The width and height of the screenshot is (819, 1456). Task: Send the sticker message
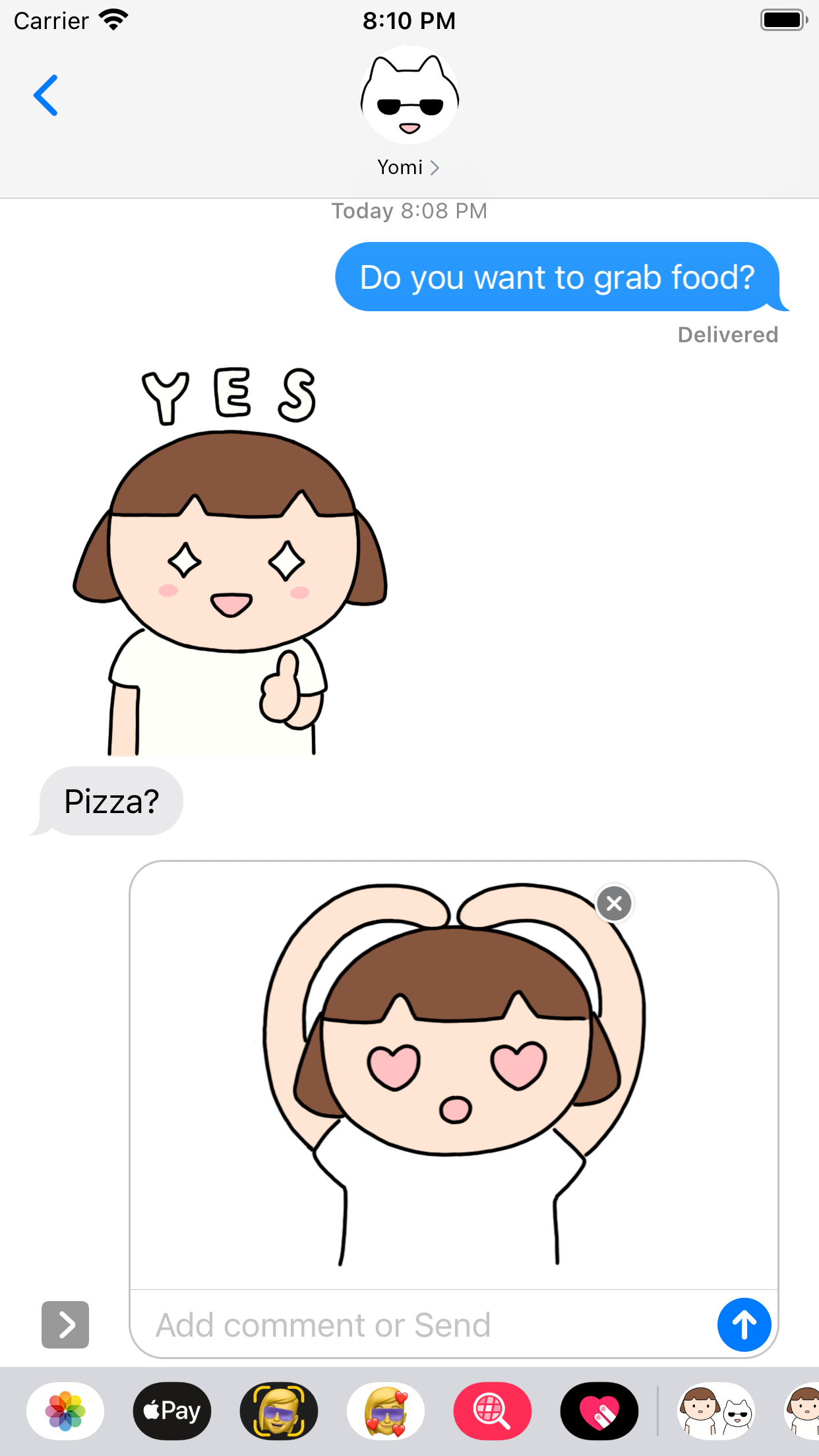744,1325
